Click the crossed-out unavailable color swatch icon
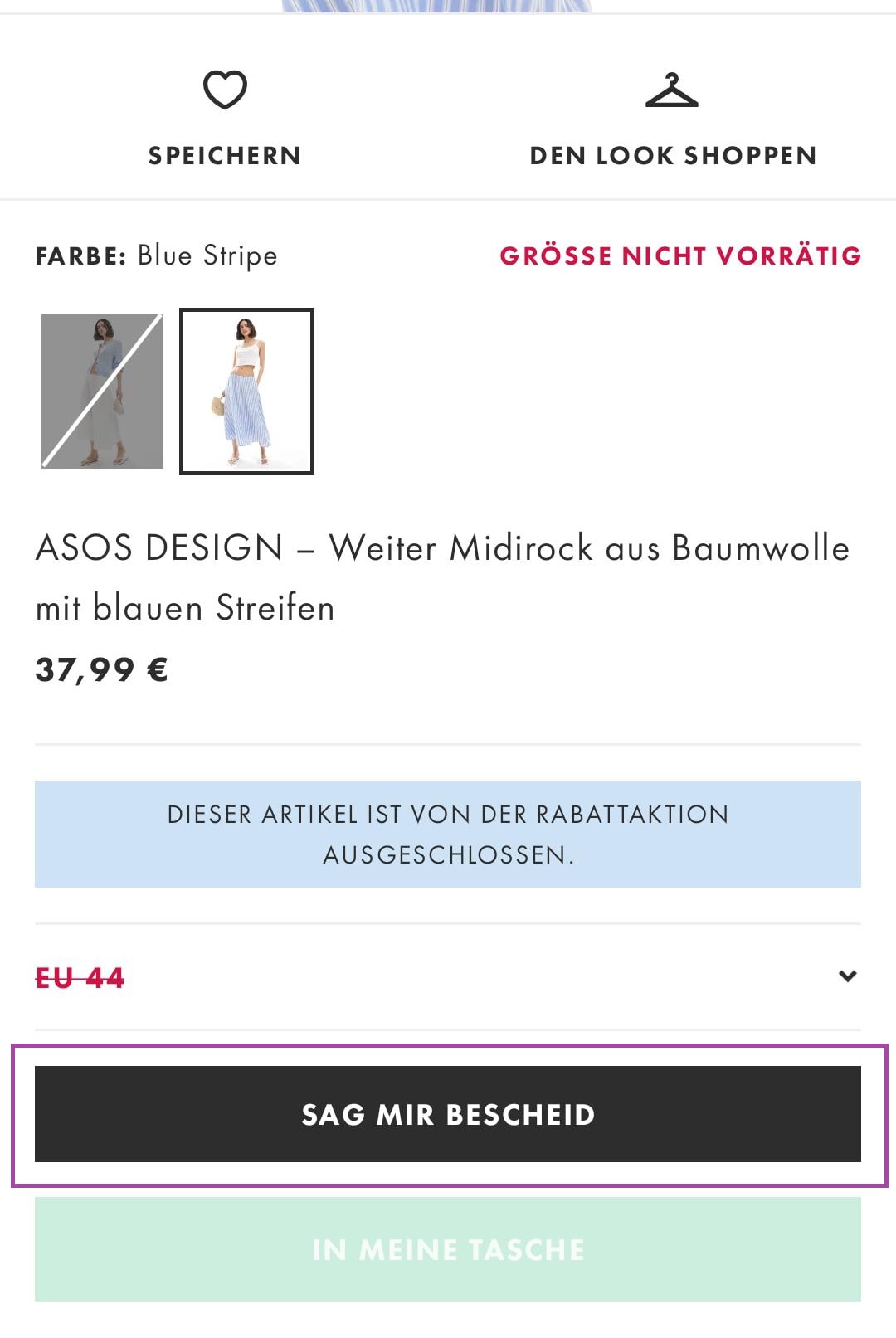896x1338 pixels. point(102,390)
